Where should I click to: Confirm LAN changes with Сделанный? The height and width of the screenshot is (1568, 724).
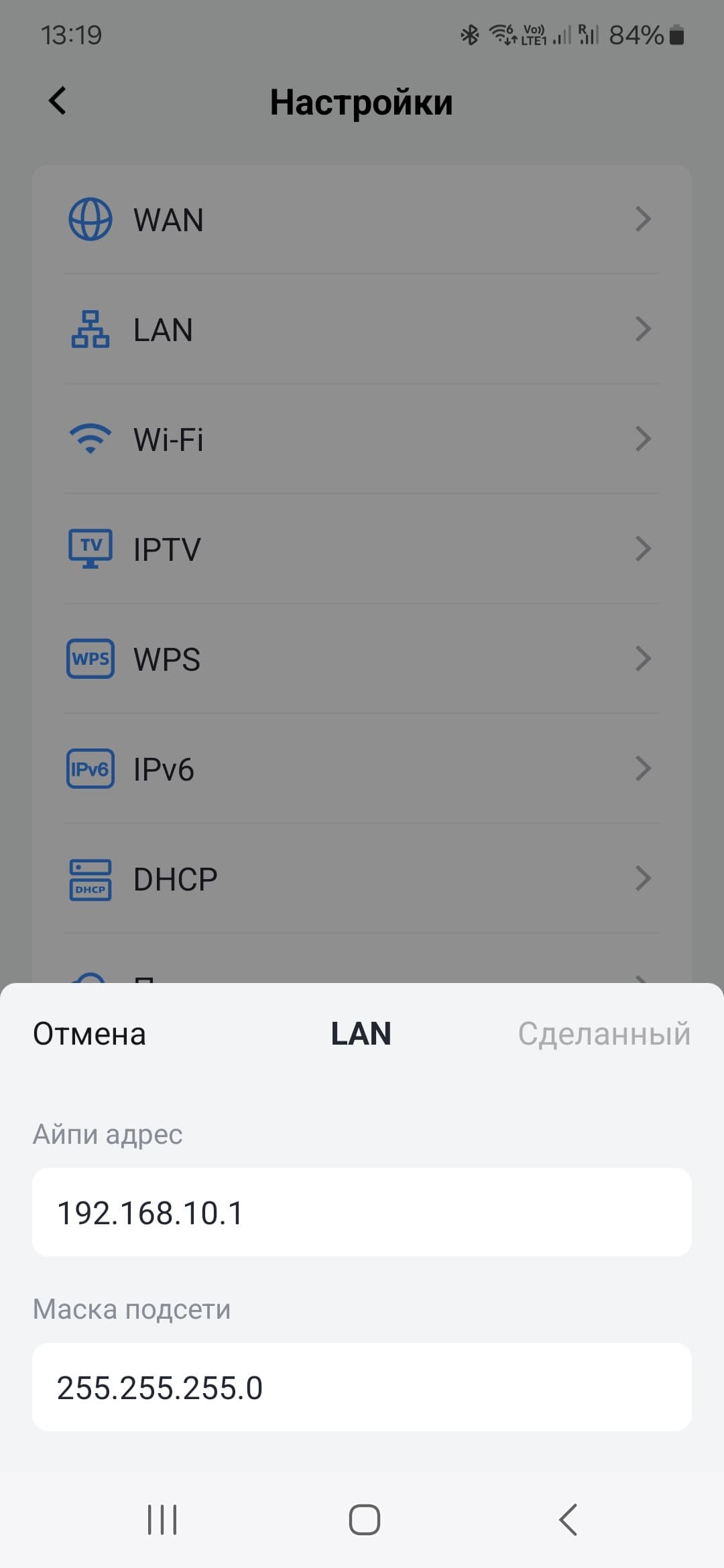603,1034
